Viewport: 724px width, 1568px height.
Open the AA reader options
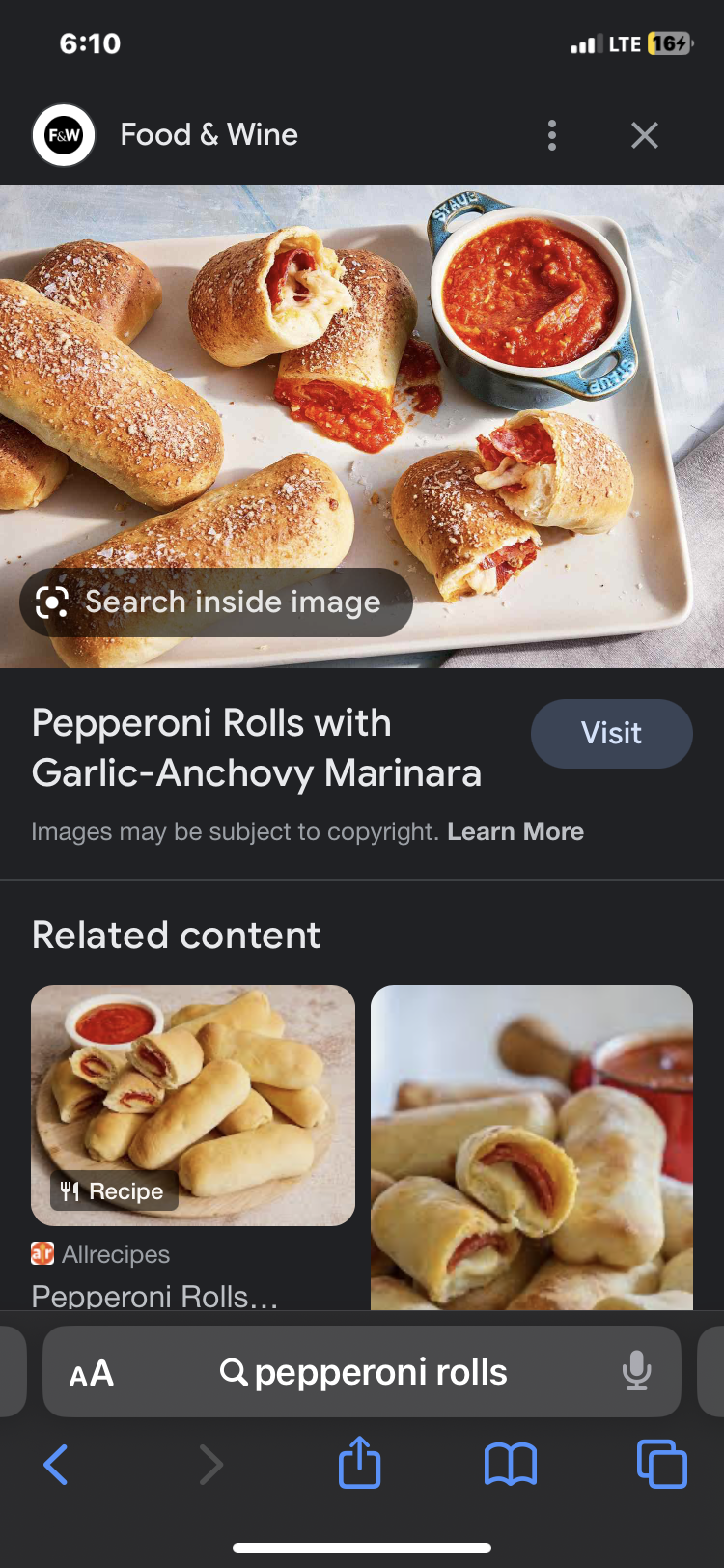coord(92,1373)
